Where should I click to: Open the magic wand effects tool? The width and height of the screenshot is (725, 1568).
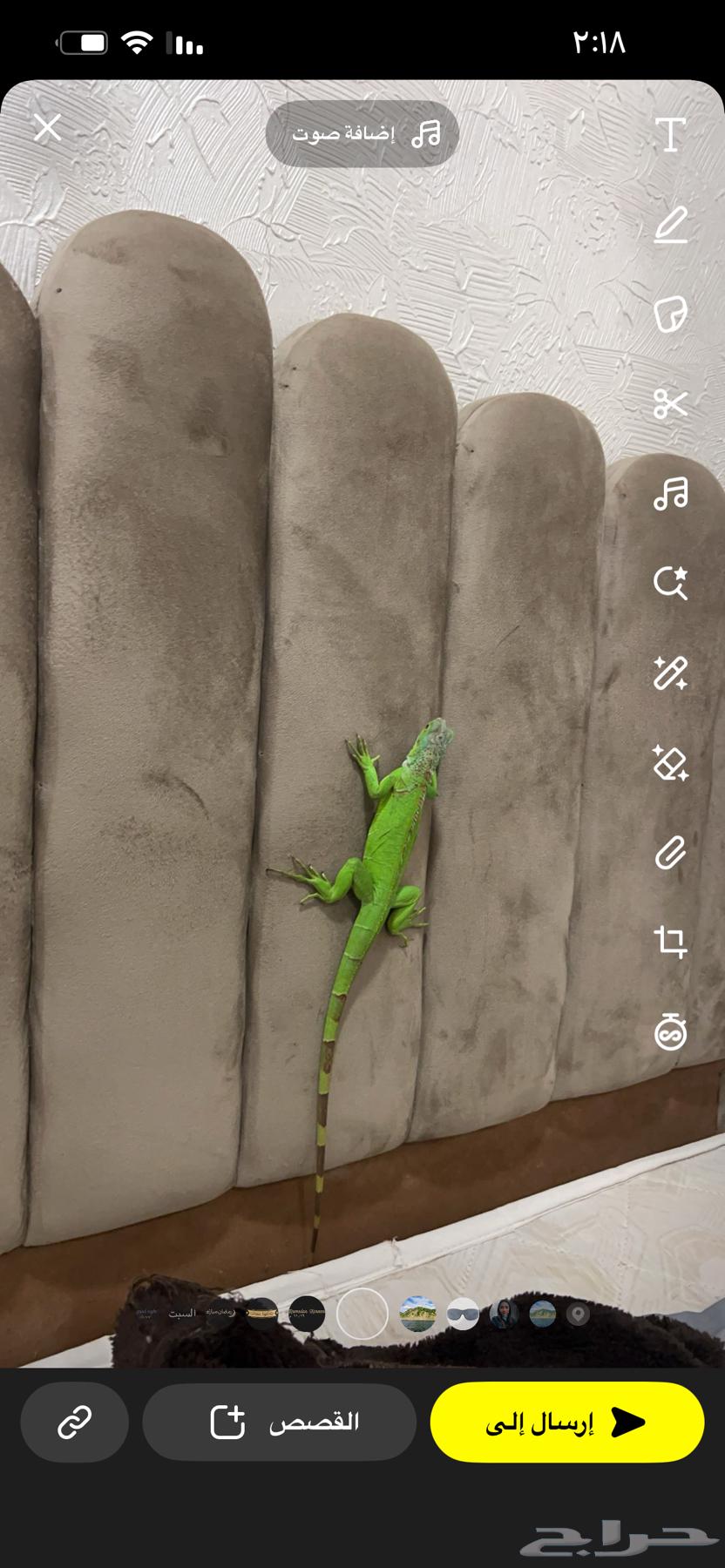coord(670,673)
